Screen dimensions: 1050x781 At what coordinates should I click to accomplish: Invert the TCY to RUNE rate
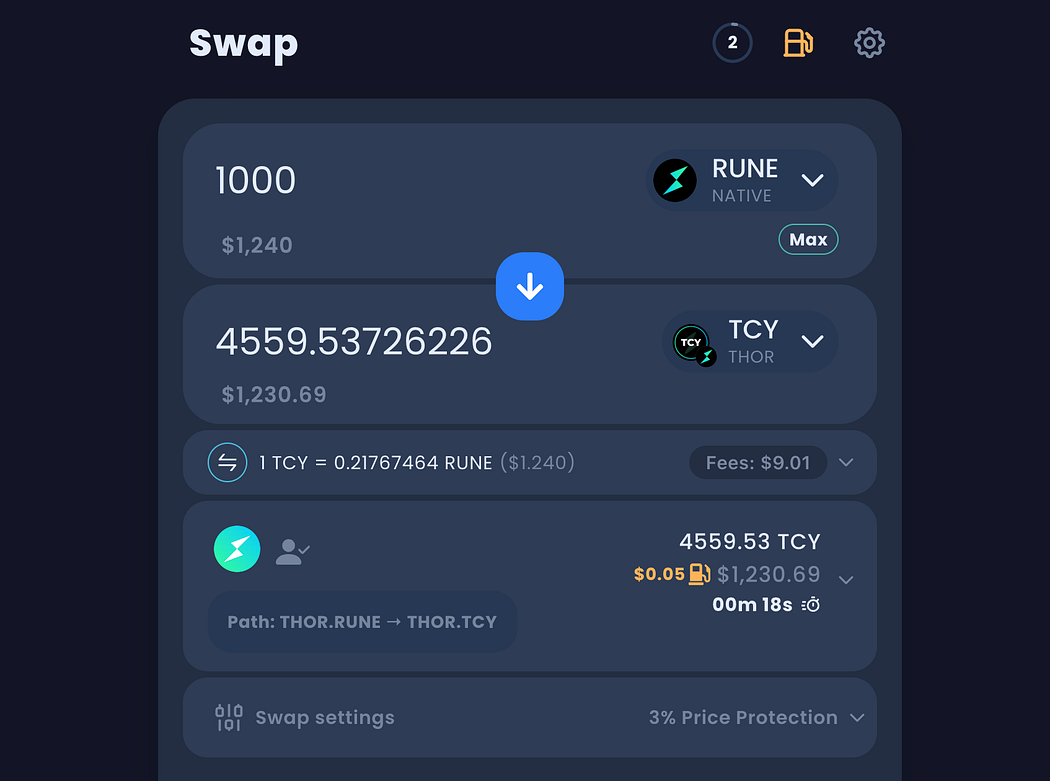point(227,463)
